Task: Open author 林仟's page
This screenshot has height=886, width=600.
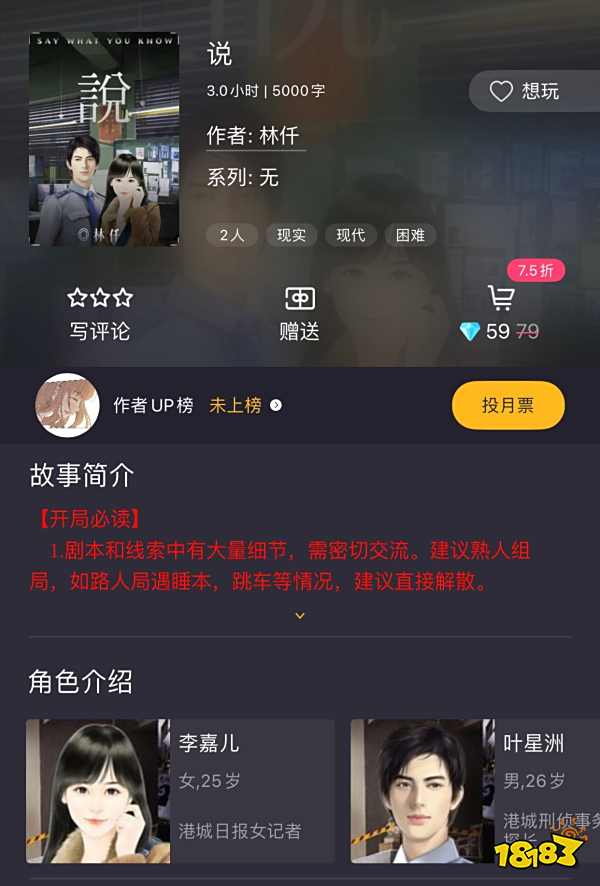Action: pos(253,136)
